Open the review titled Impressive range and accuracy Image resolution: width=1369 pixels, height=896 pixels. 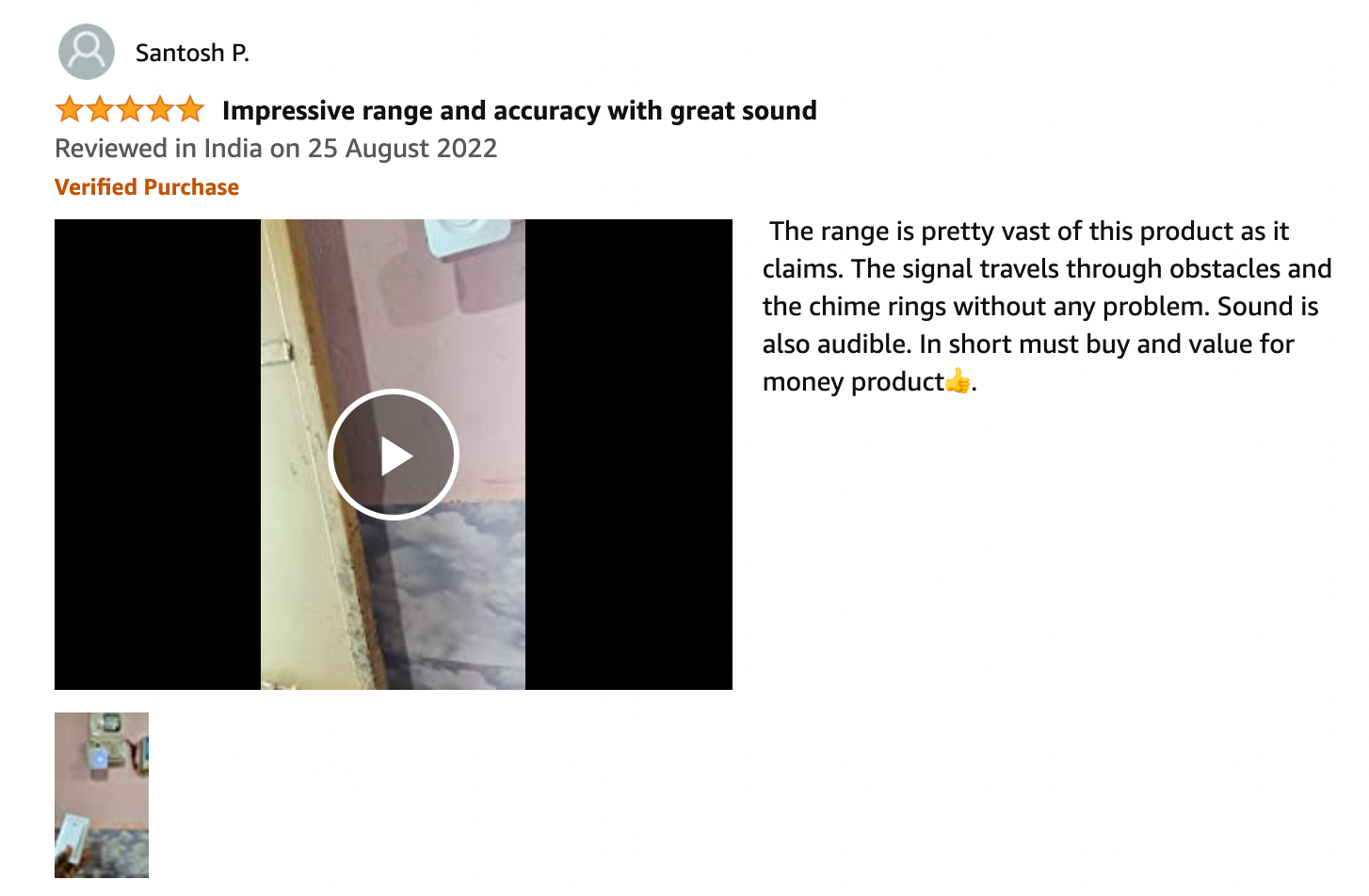click(519, 111)
